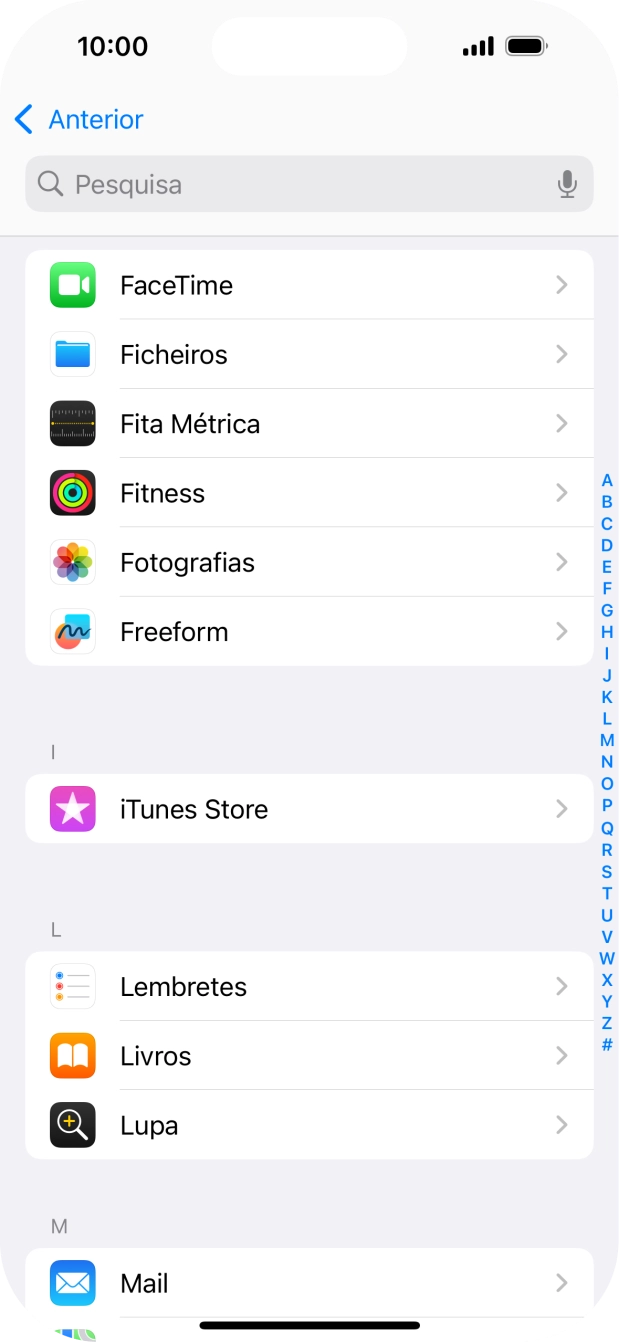Open Lupa settings
The height and width of the screenshot is (1342, 619).
coord(309,1126)
